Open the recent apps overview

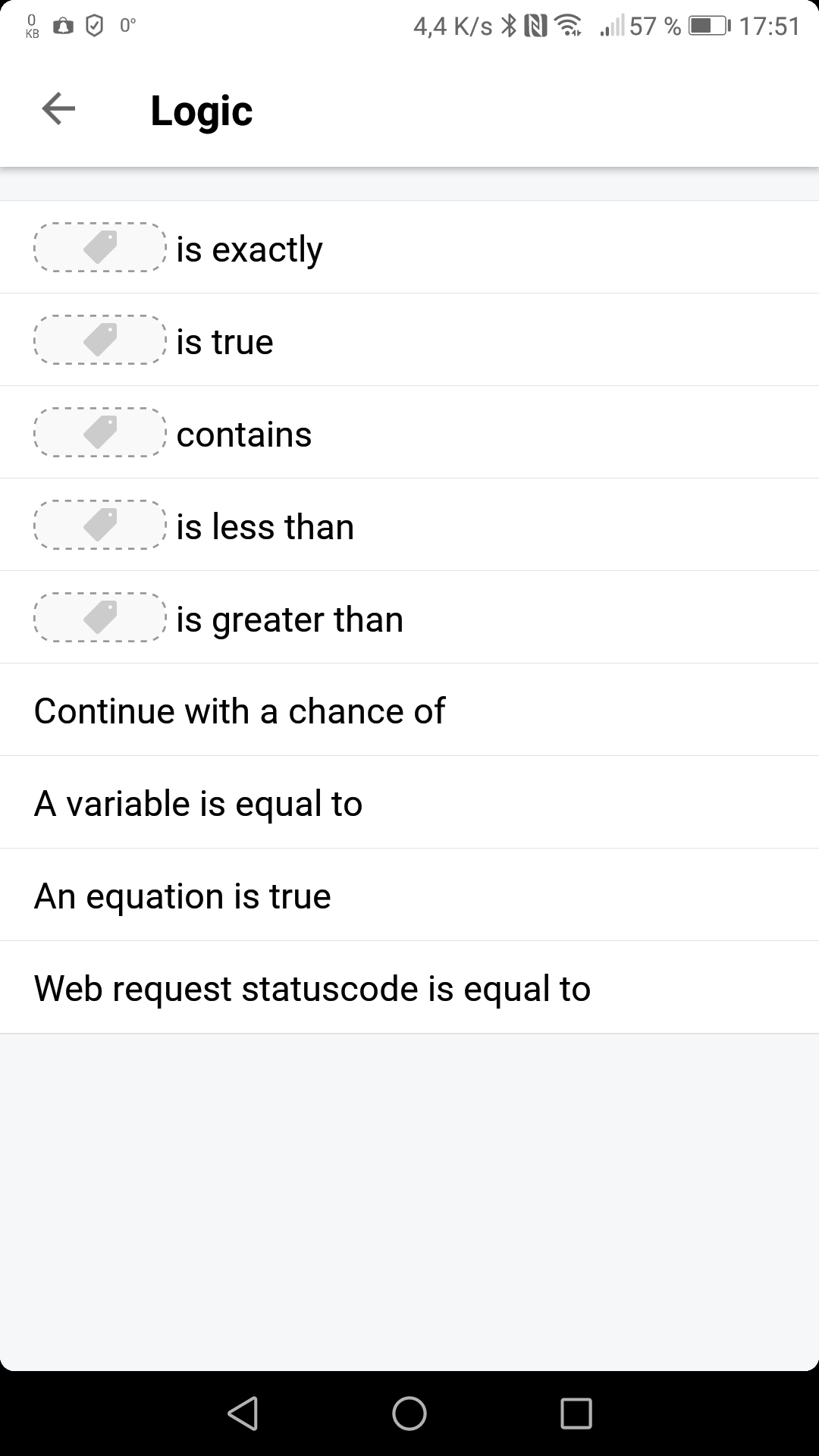coord(576,1414)
